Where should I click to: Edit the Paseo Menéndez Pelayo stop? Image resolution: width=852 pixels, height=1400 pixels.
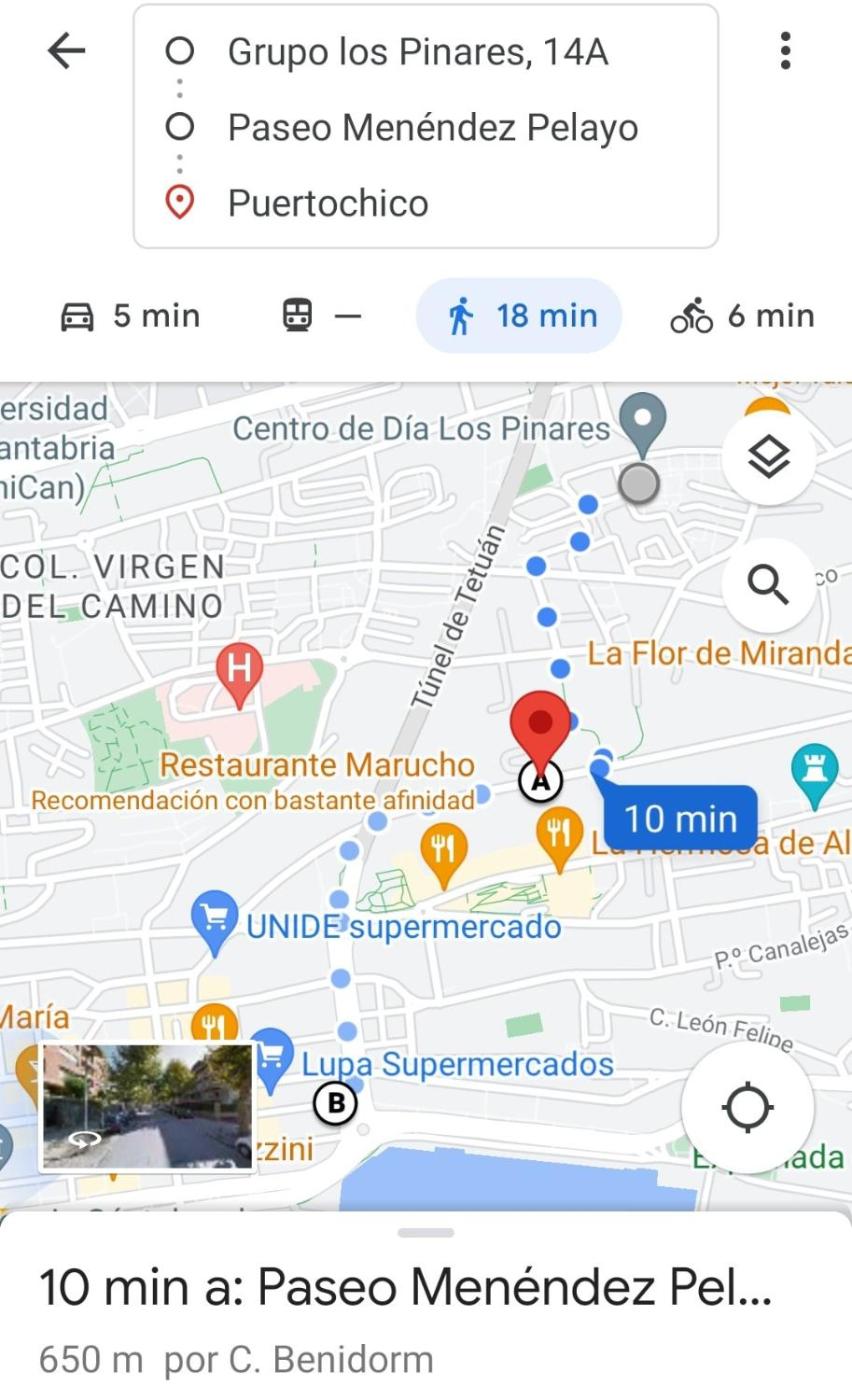point(432,128)
